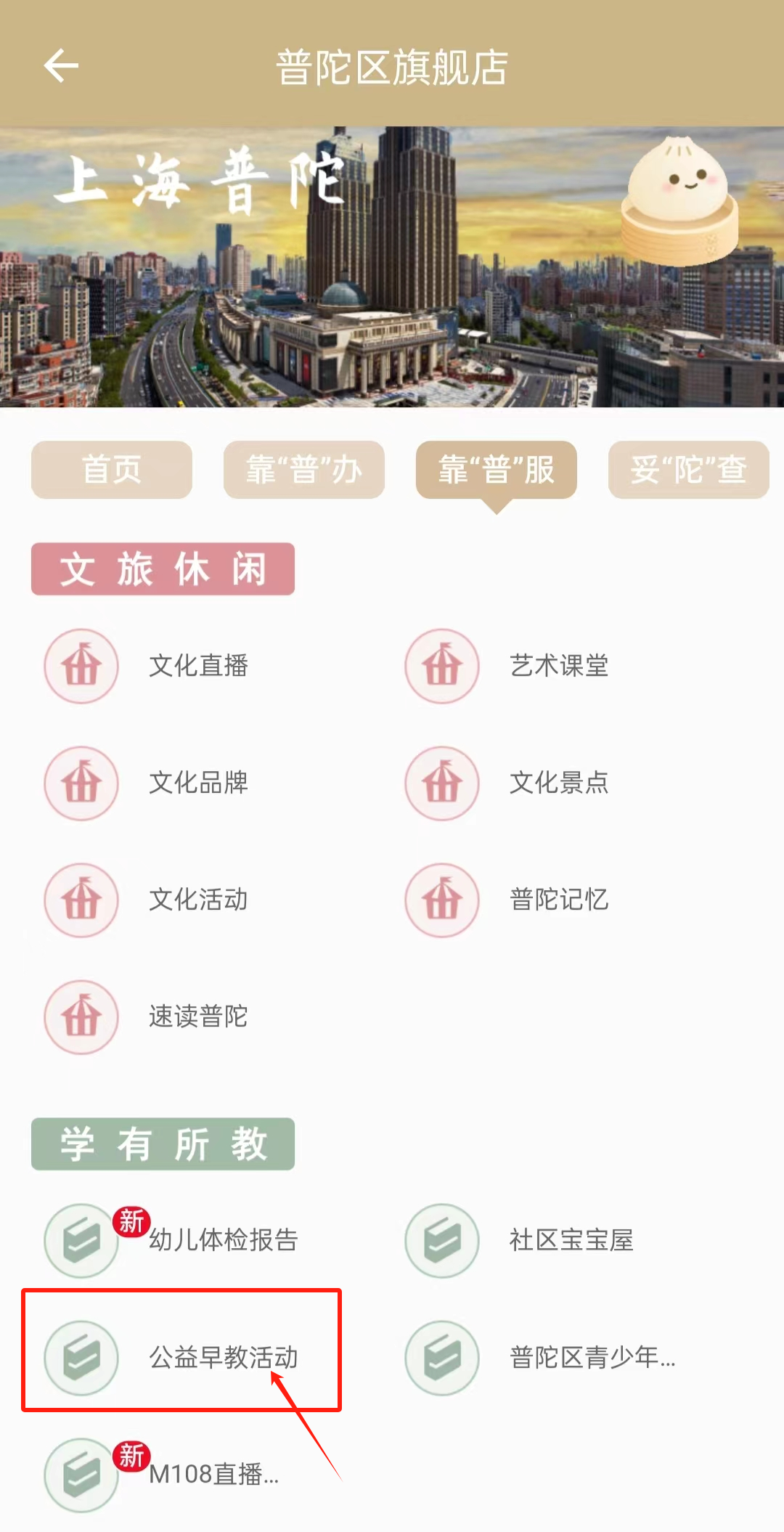Open 社区宝宝屋 service
784x1532 pixels.
(x=570, y=1240)
